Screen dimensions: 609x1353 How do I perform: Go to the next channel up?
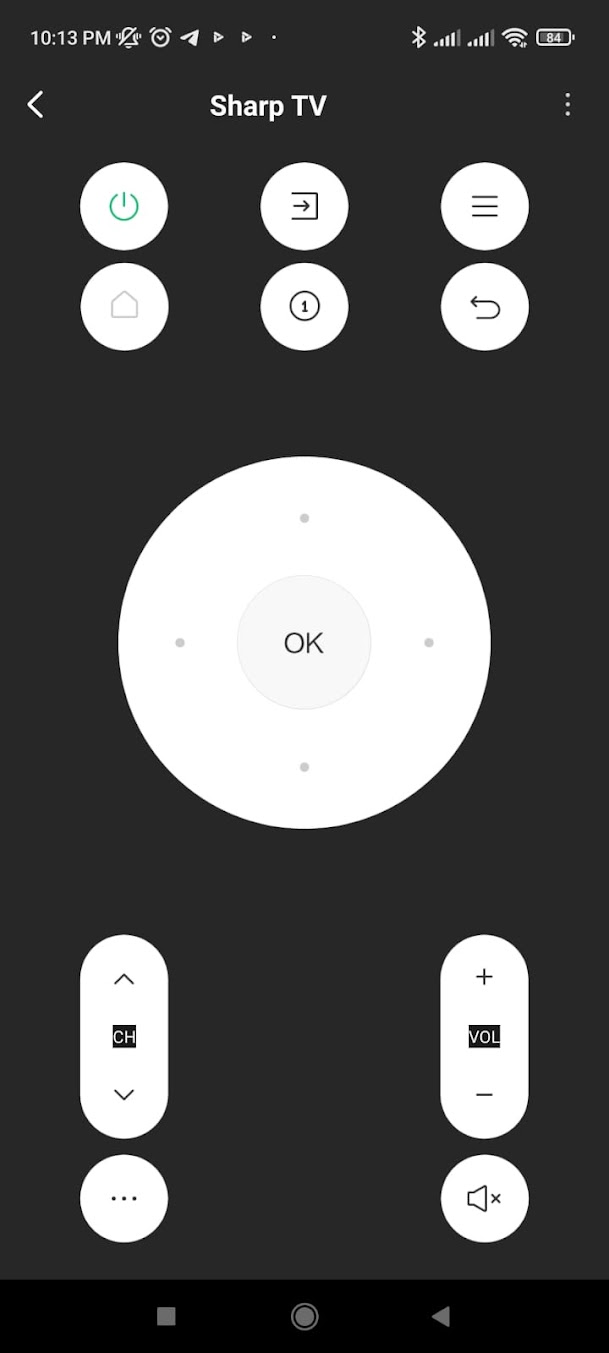coord(124,979)
